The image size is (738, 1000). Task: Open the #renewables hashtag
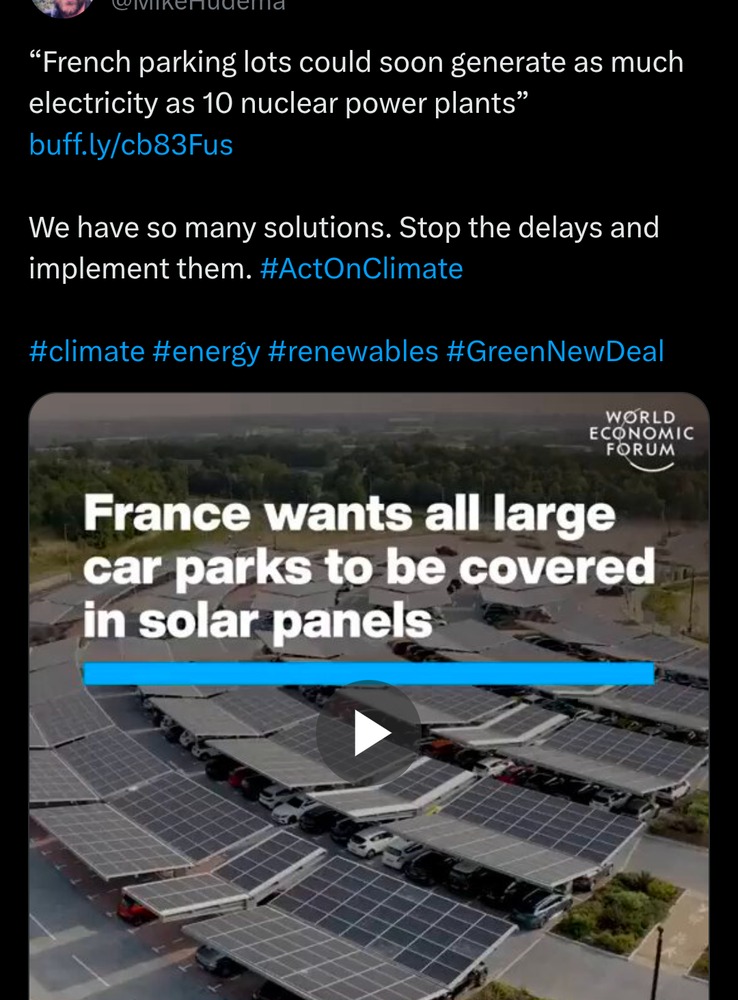[353, 352]
